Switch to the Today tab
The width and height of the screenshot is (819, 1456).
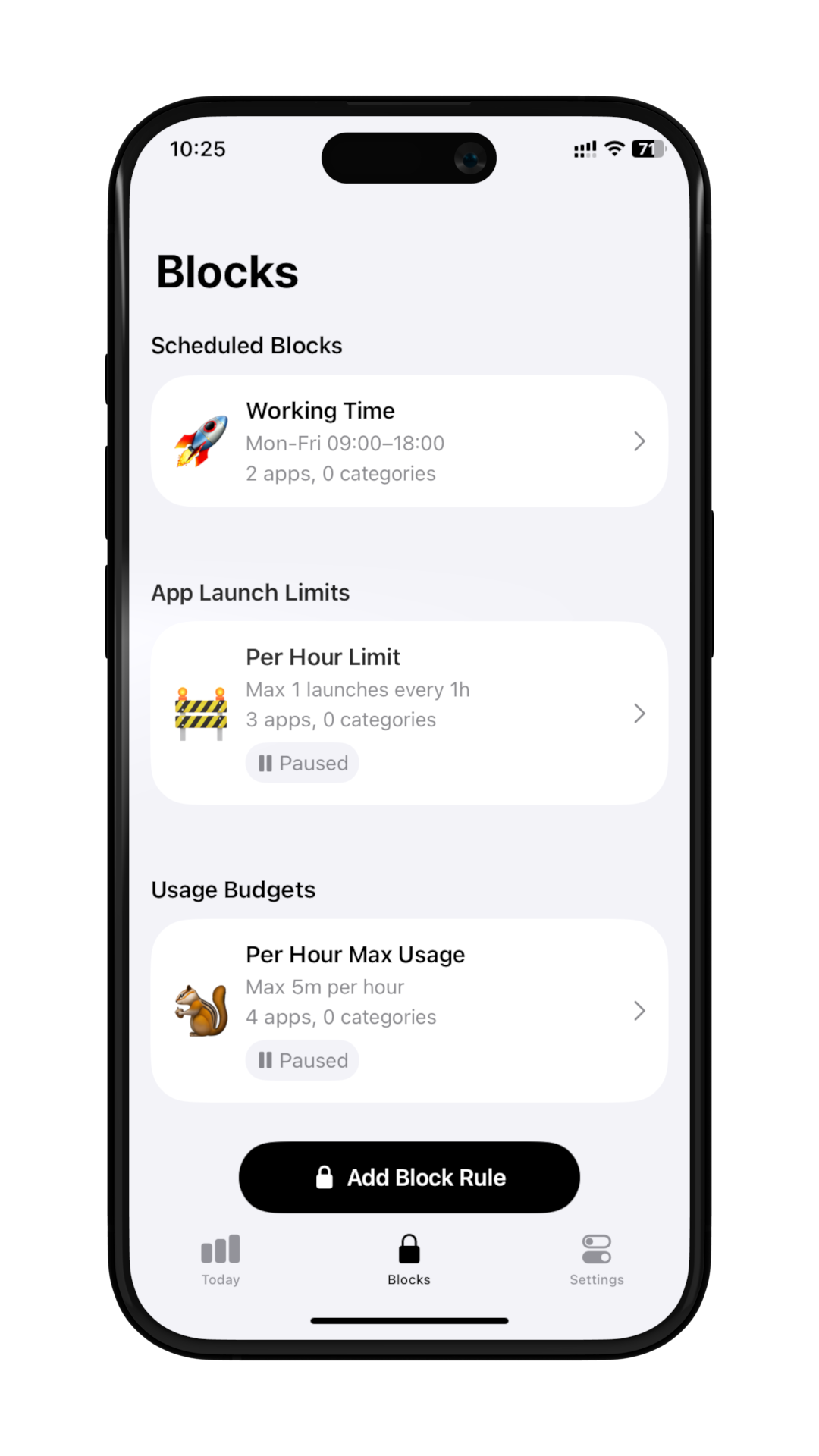click(x=221, y=1260)
